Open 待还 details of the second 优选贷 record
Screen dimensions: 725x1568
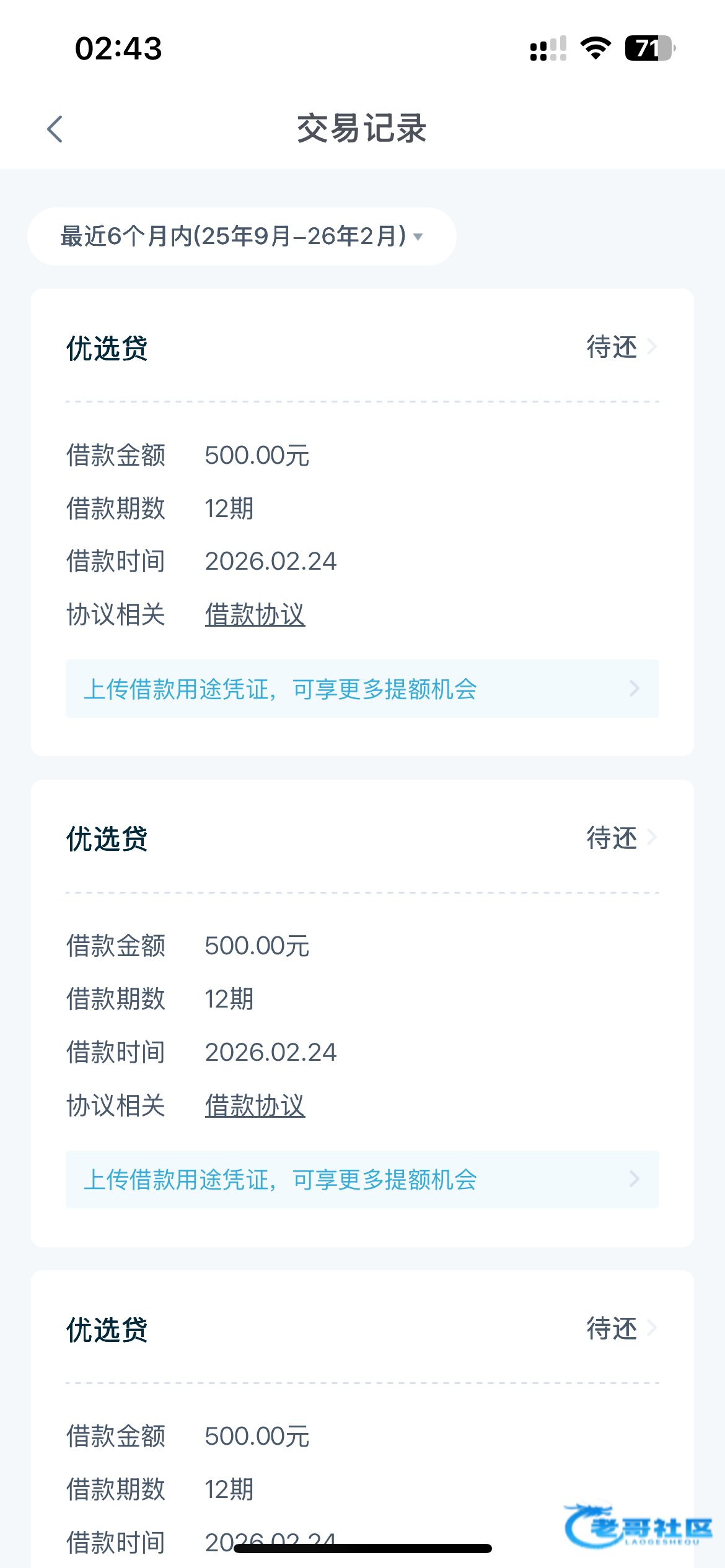[x=622, y=837]
